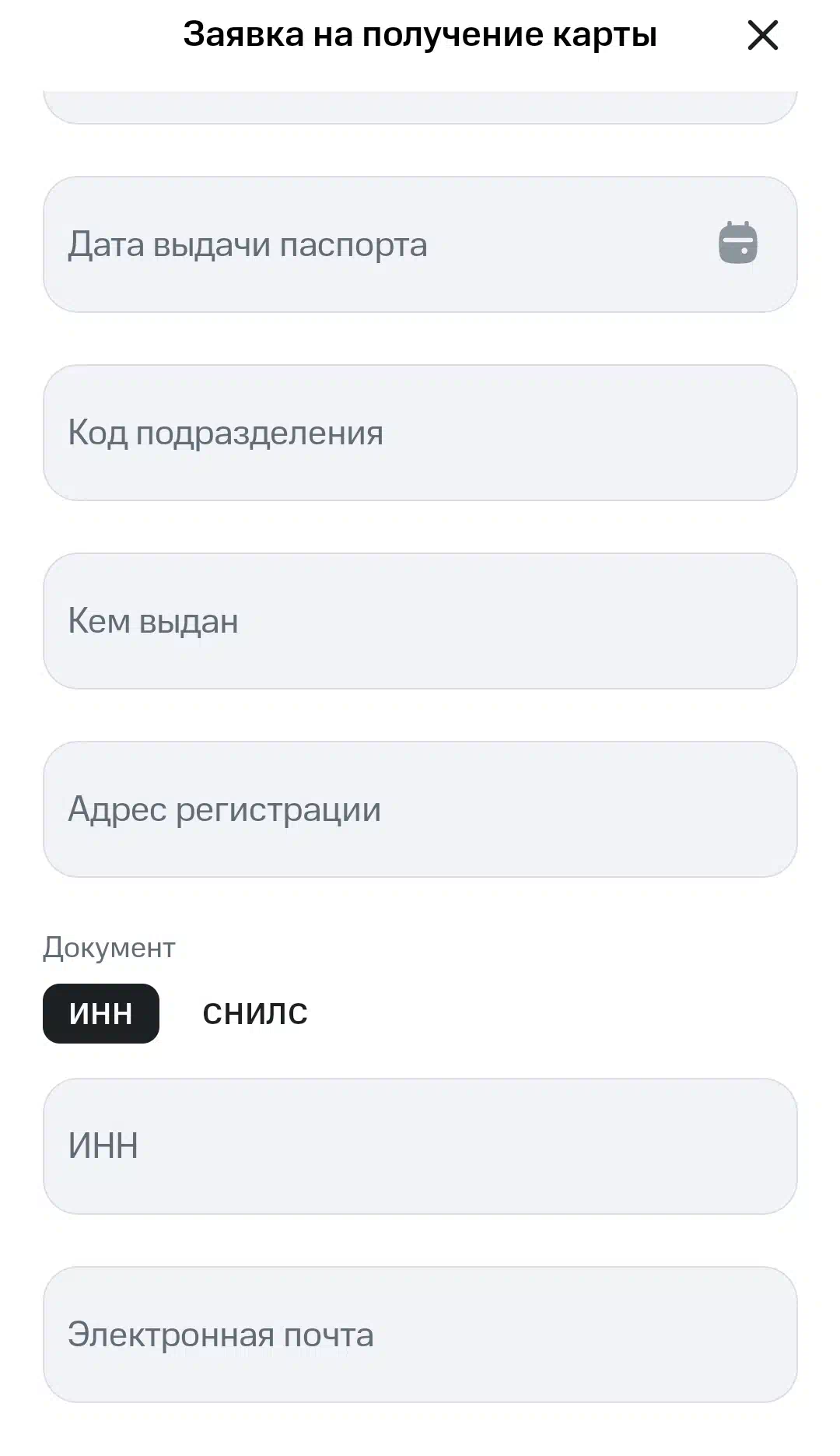Tap the Дата выдачи паспорта field

420,244
